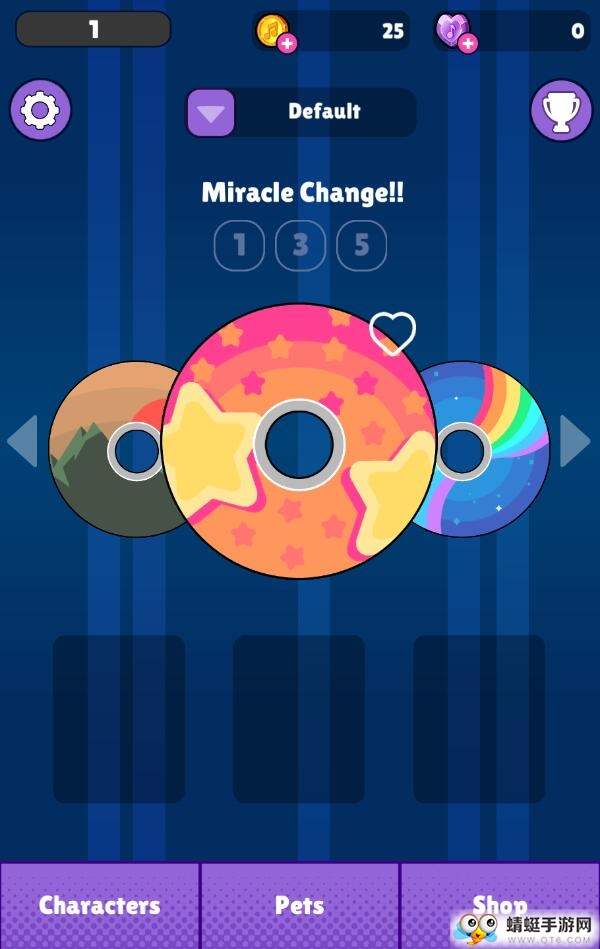Open the Pets section
Screen dimensions: 600x949
click(x=300, y=906)
